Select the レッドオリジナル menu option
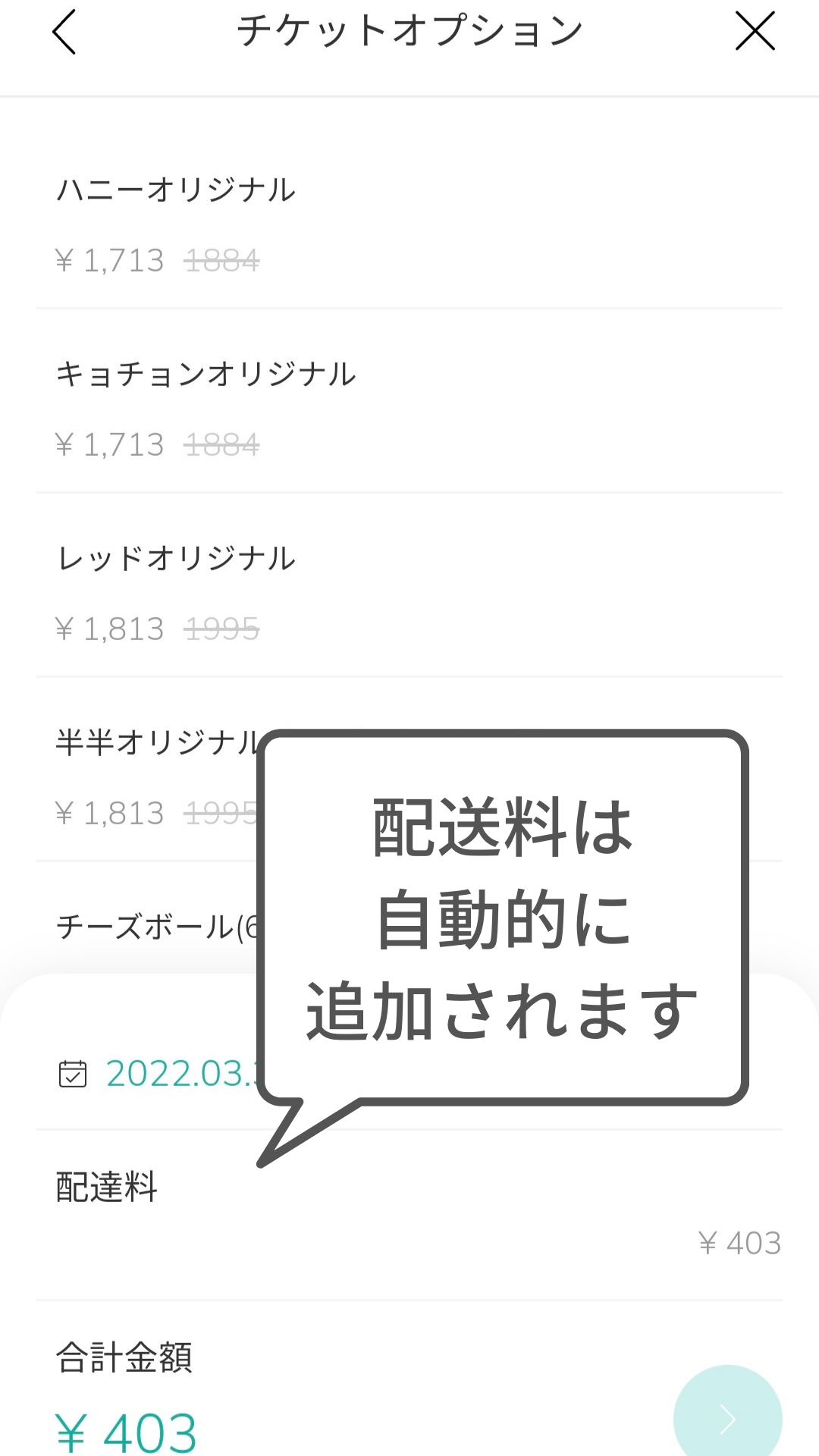 point(178,559)
